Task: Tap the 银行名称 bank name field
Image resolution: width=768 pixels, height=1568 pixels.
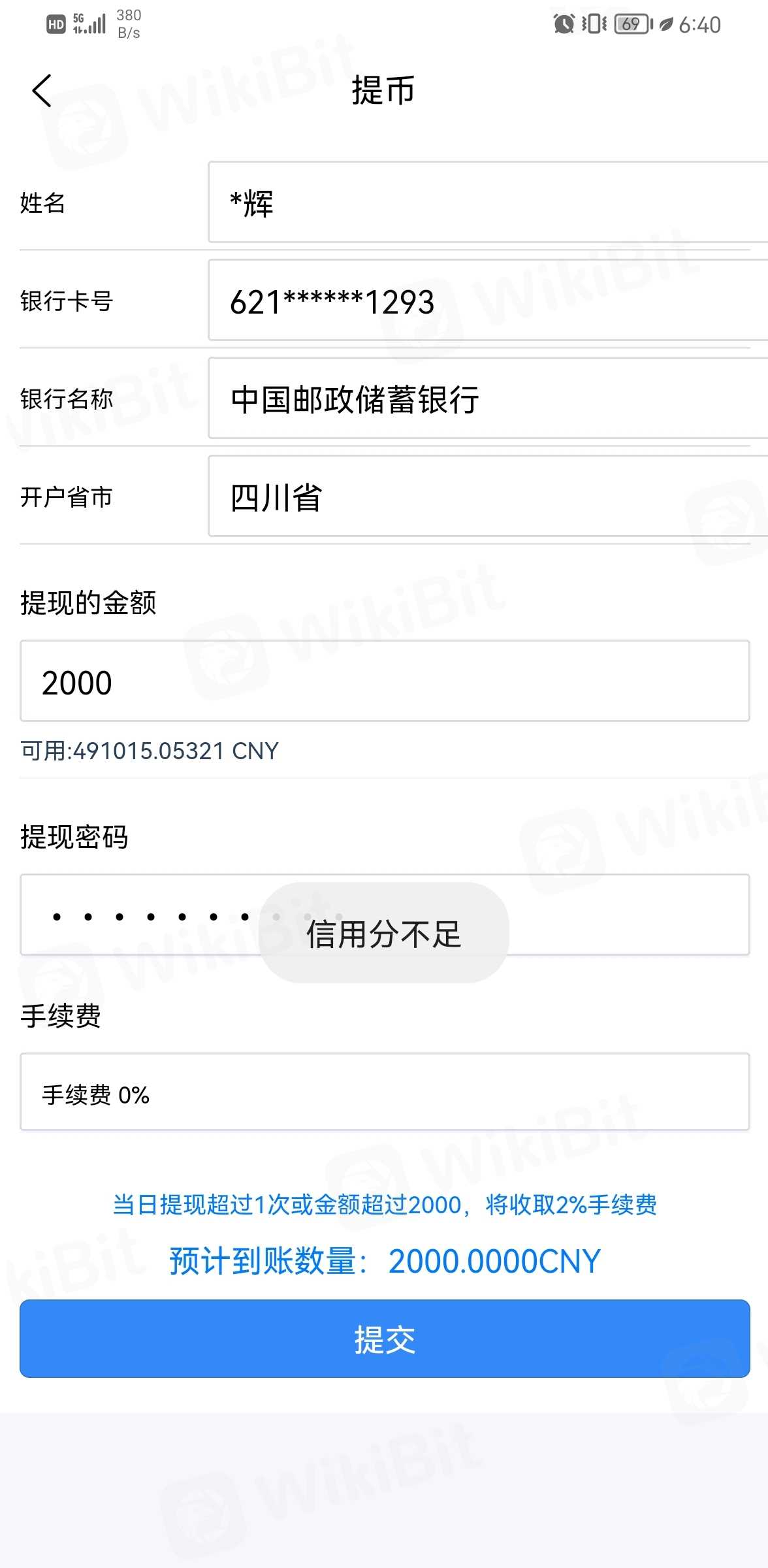Action: [x=487, y=399]
